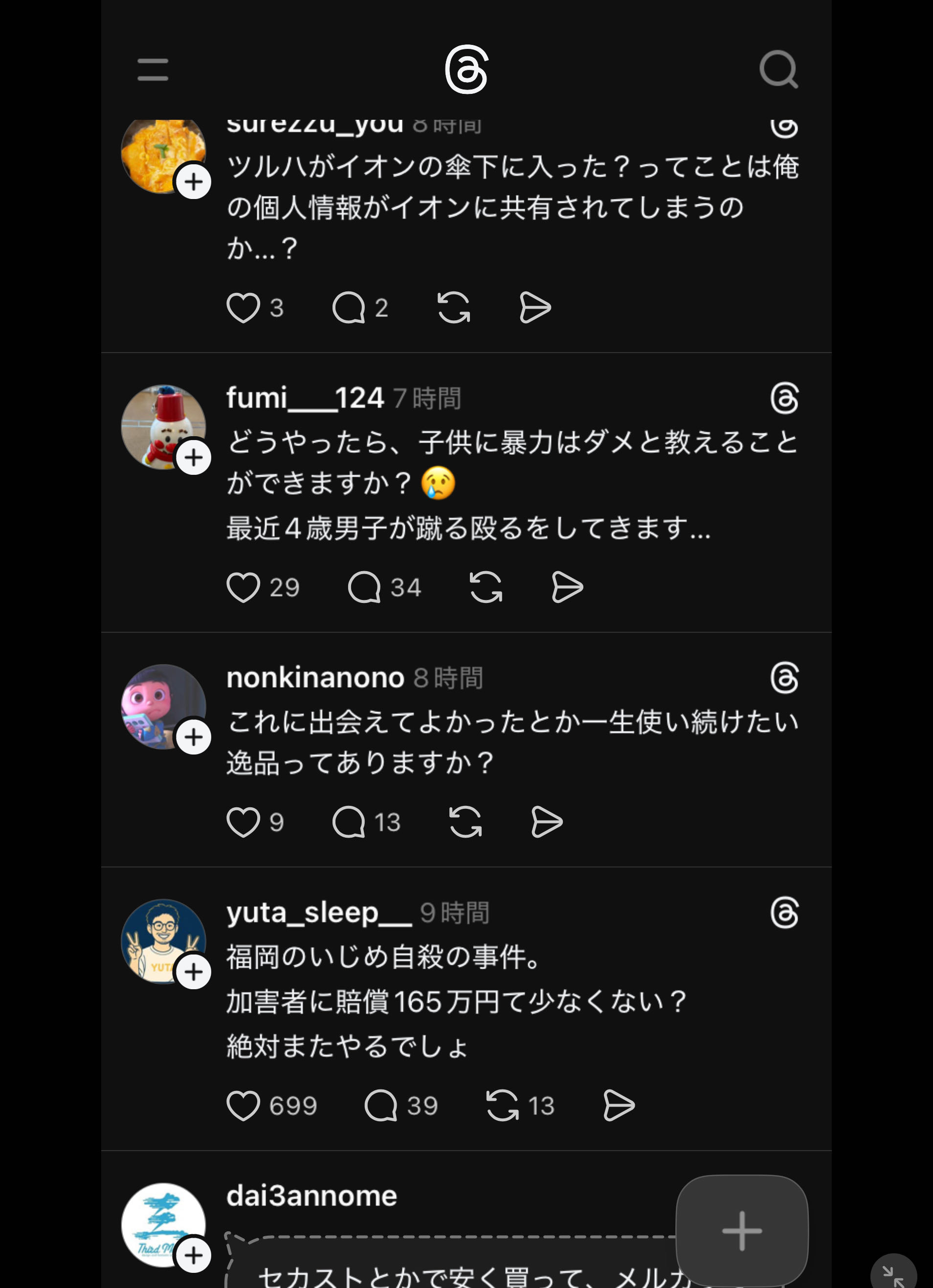
Task: Like yuta_sleep__'s post
Action: pyautogui.click(x=243, y=1105)
